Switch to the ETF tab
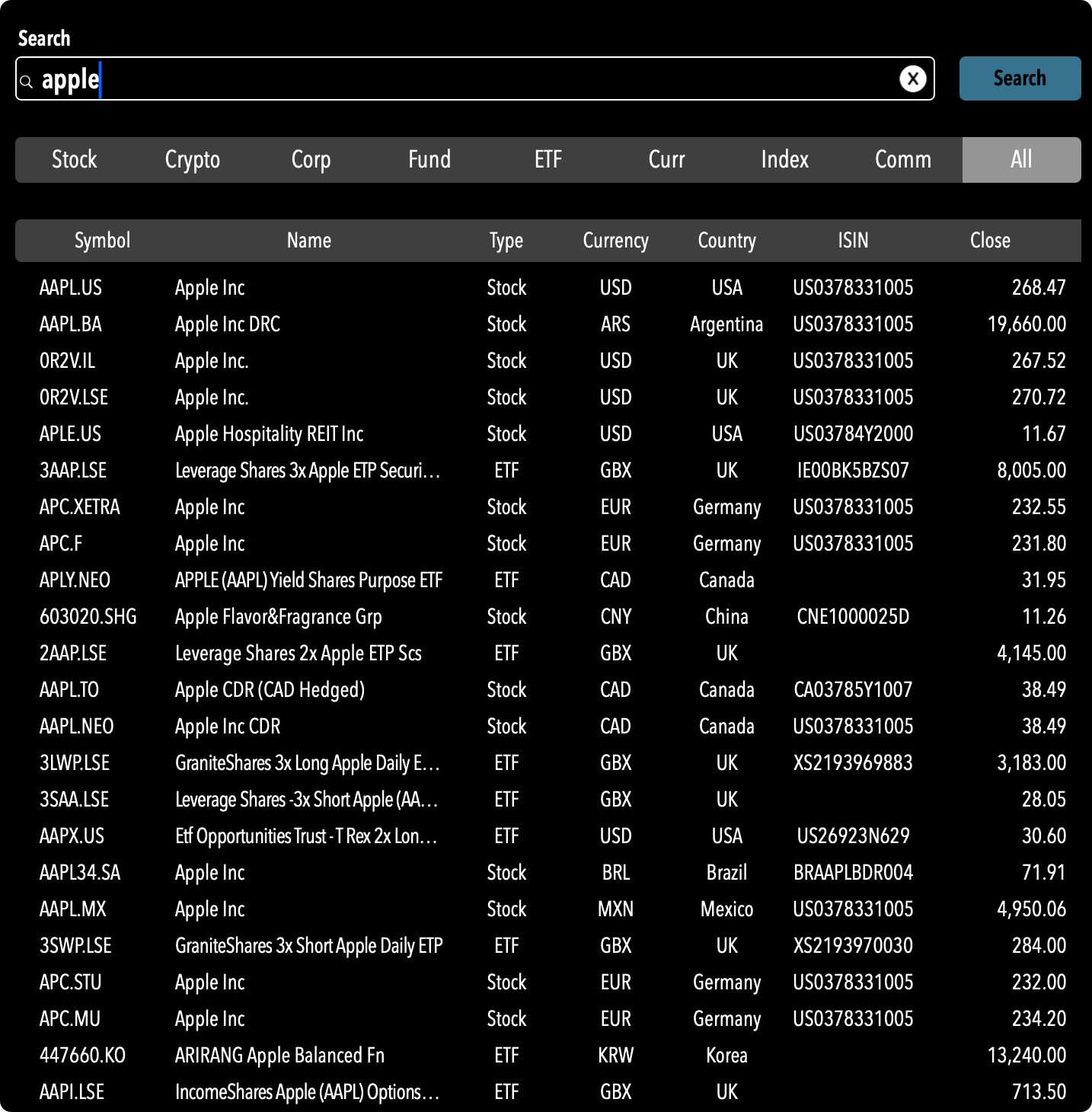 pos(548,160)
